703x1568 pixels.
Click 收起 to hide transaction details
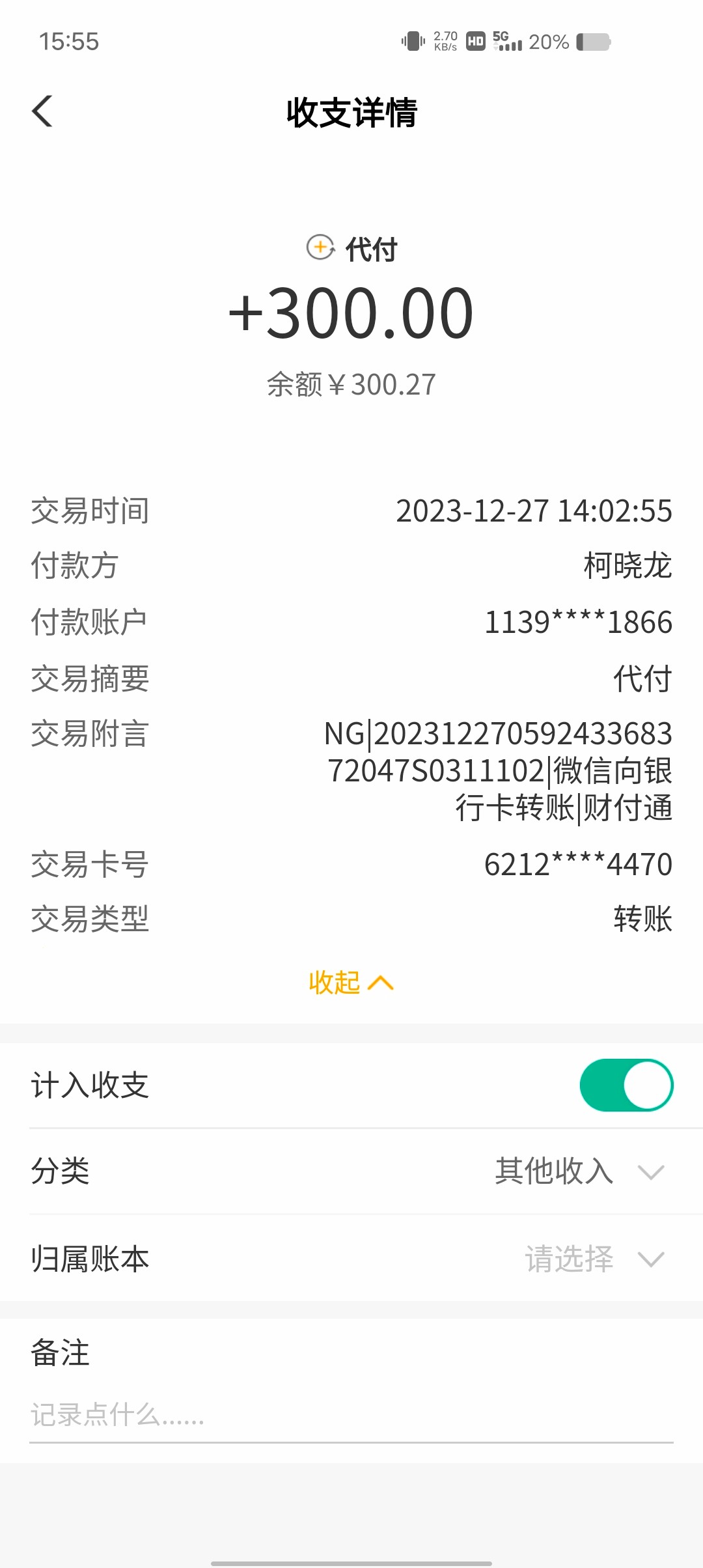pyautogui.click(x=335, y=983)
